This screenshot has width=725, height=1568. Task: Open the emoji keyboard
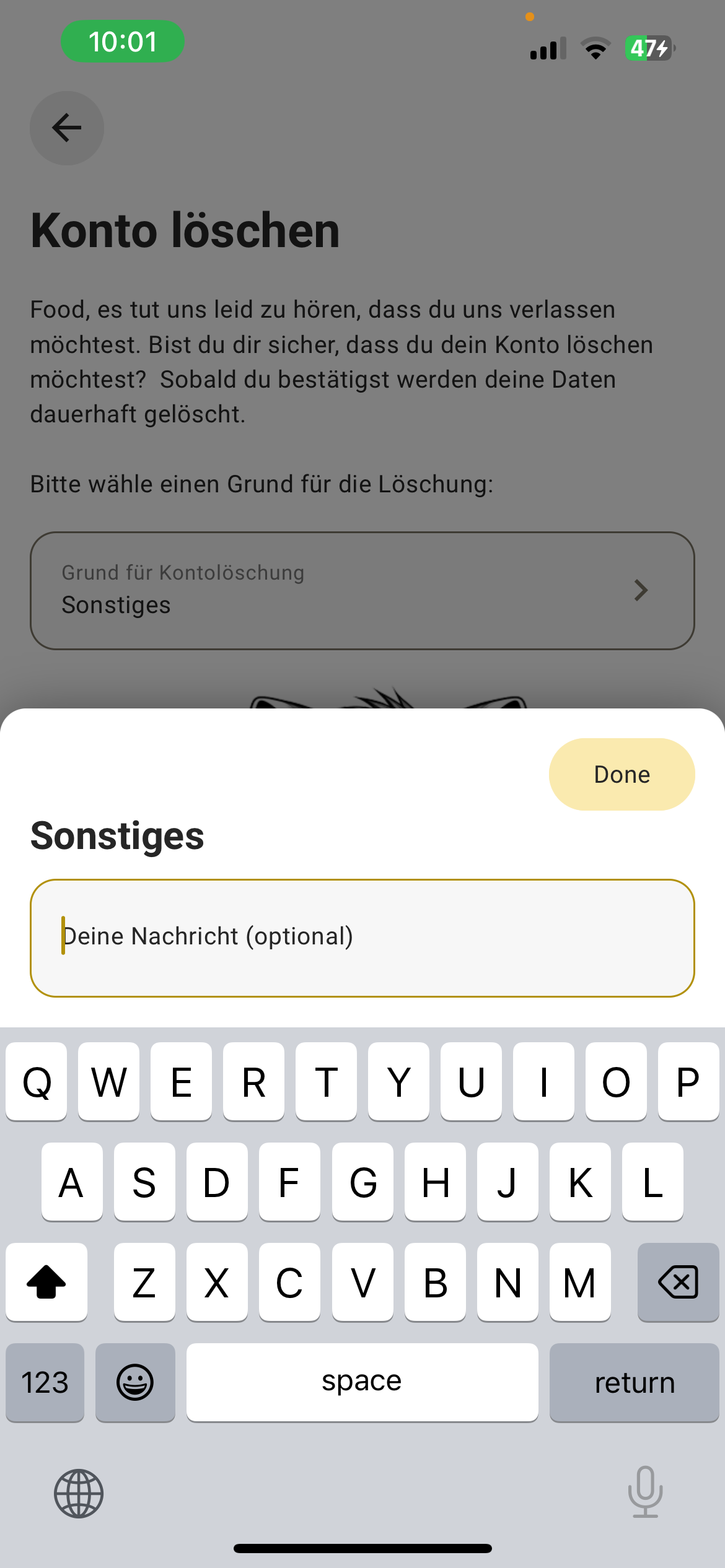(x=135, y=1382)
